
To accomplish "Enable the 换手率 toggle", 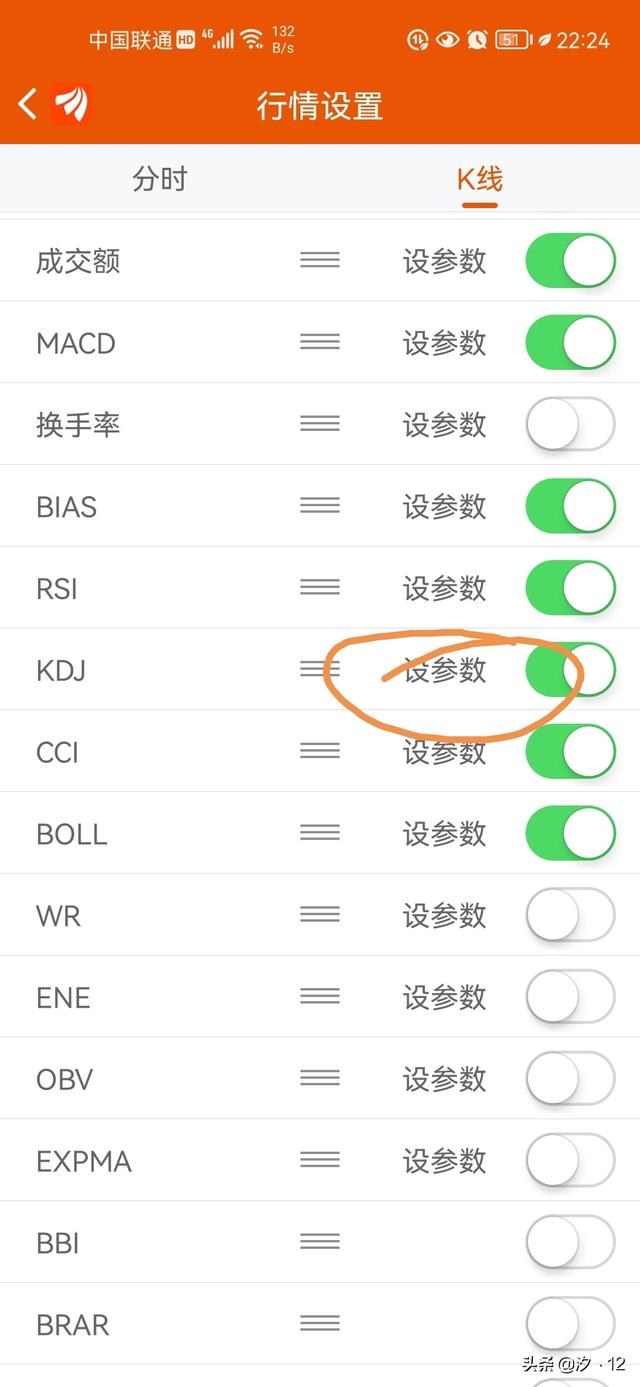I will point(570,425).
